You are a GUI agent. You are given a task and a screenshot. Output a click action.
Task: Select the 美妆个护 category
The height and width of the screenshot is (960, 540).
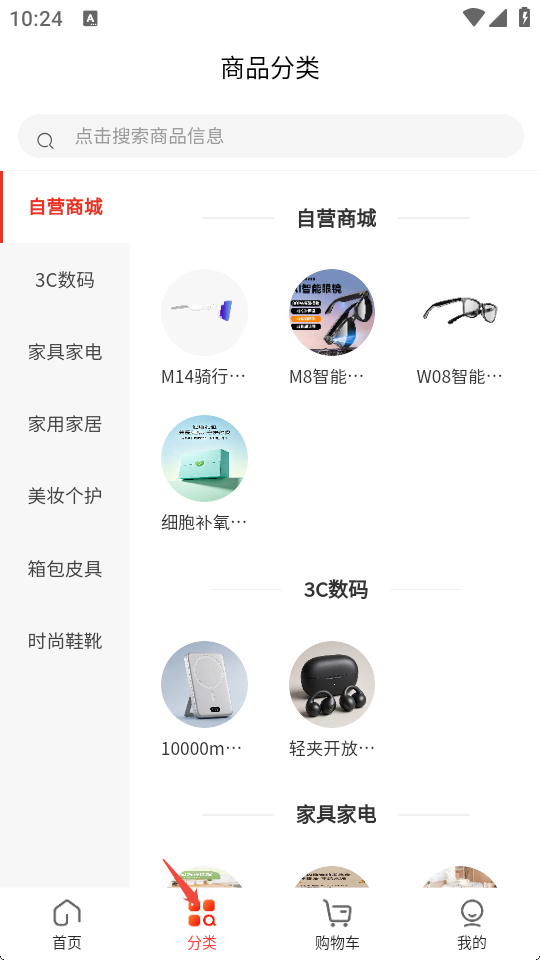click(65, 496)
